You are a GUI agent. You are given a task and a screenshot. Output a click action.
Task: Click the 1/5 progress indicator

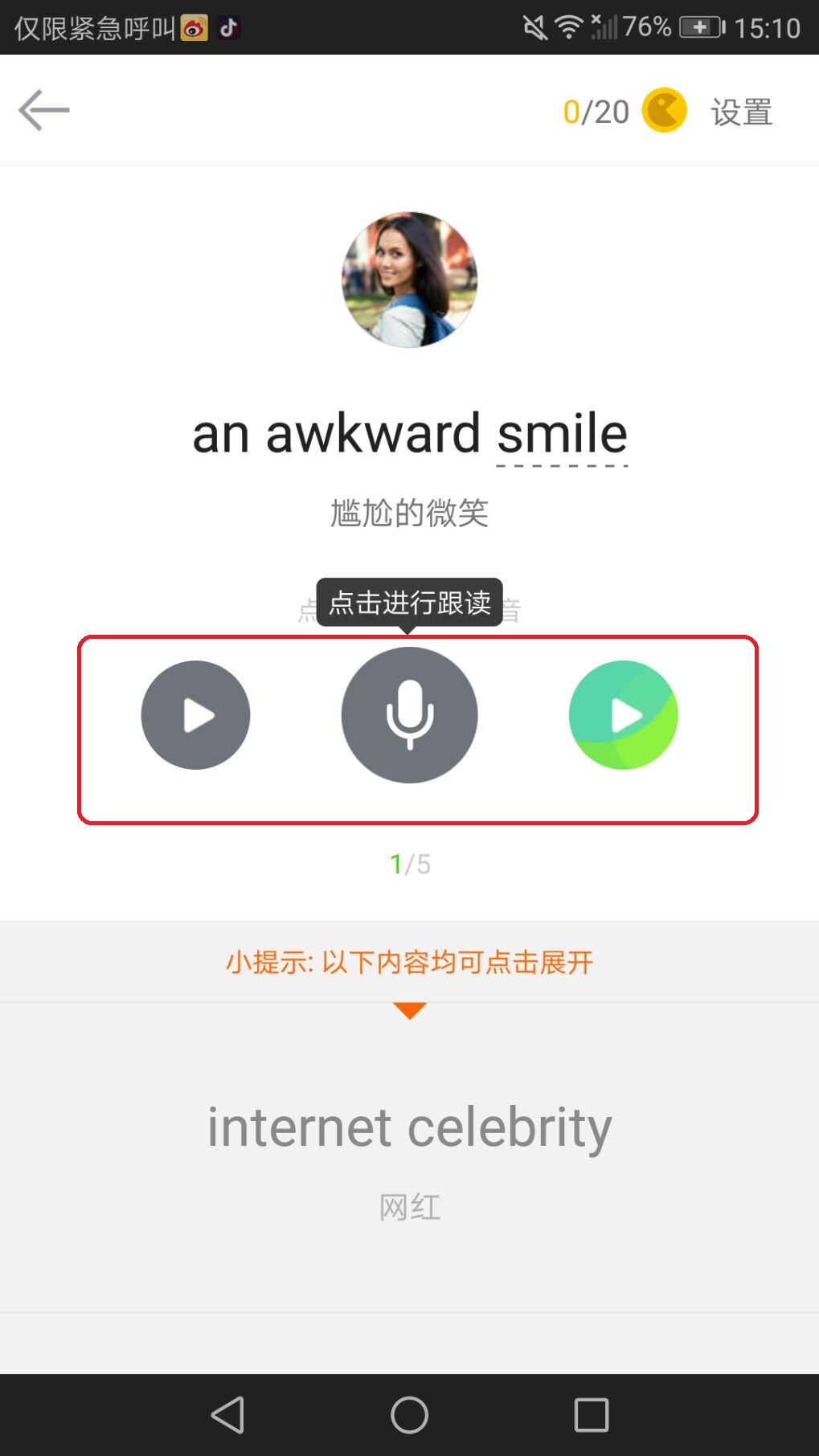click(x=409, y=864)
